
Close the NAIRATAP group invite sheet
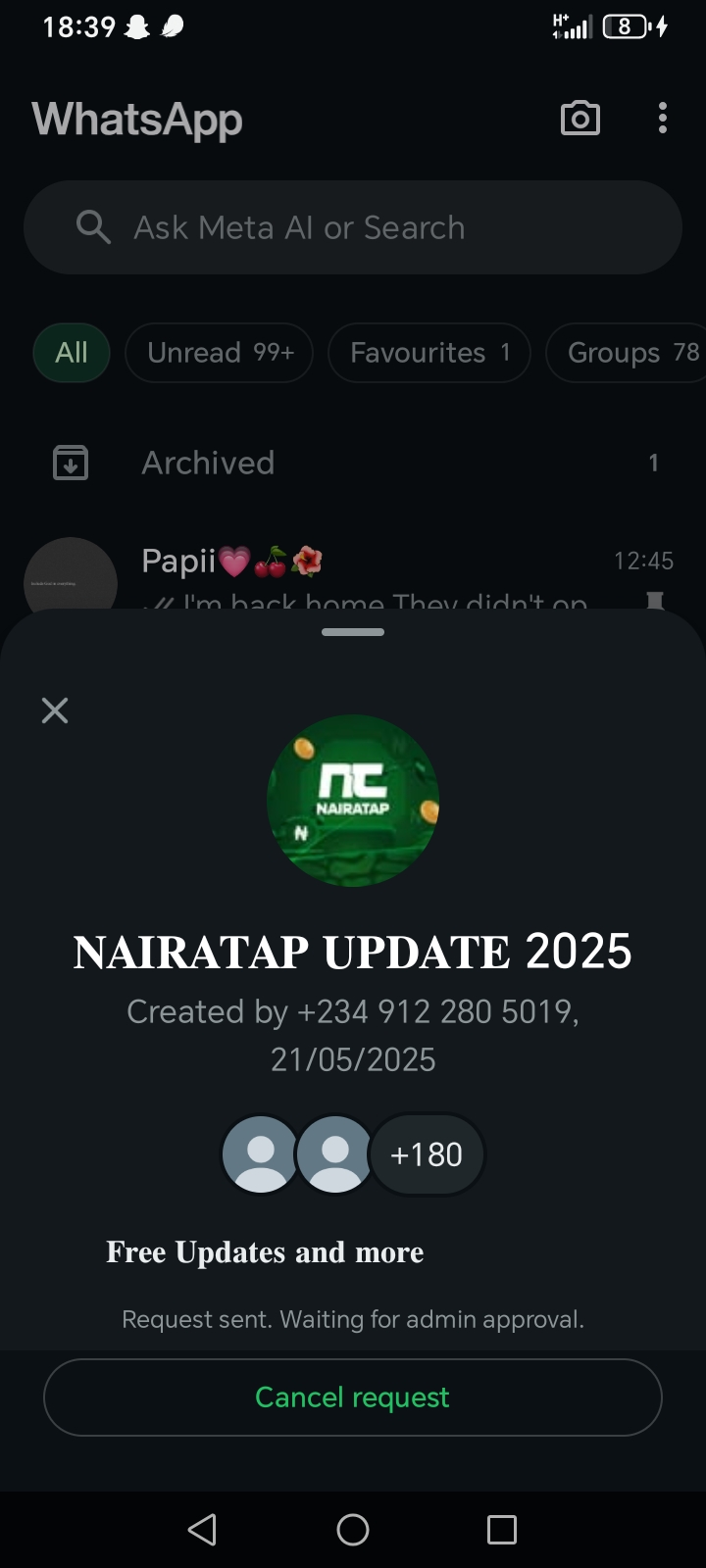pyautogui.click(x=55, y=710)
